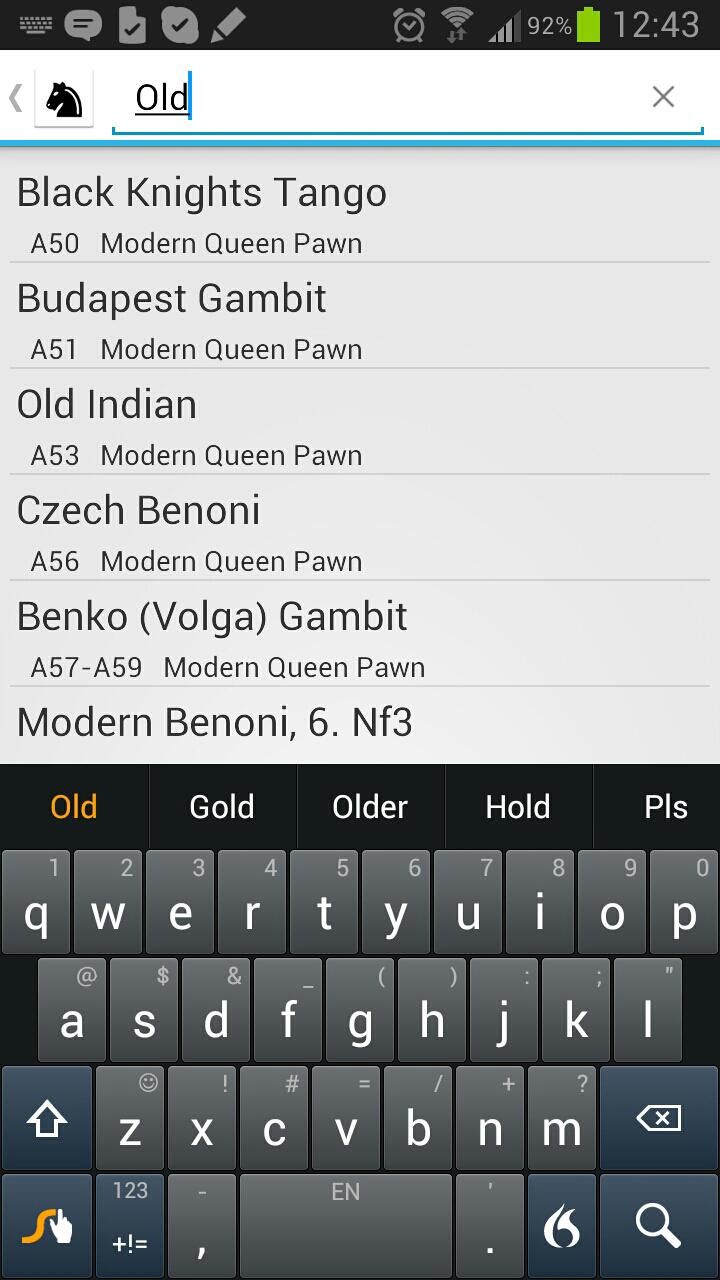Clear the search text with X
This screenshot has height=1280, width=720.
pos(663,97)
